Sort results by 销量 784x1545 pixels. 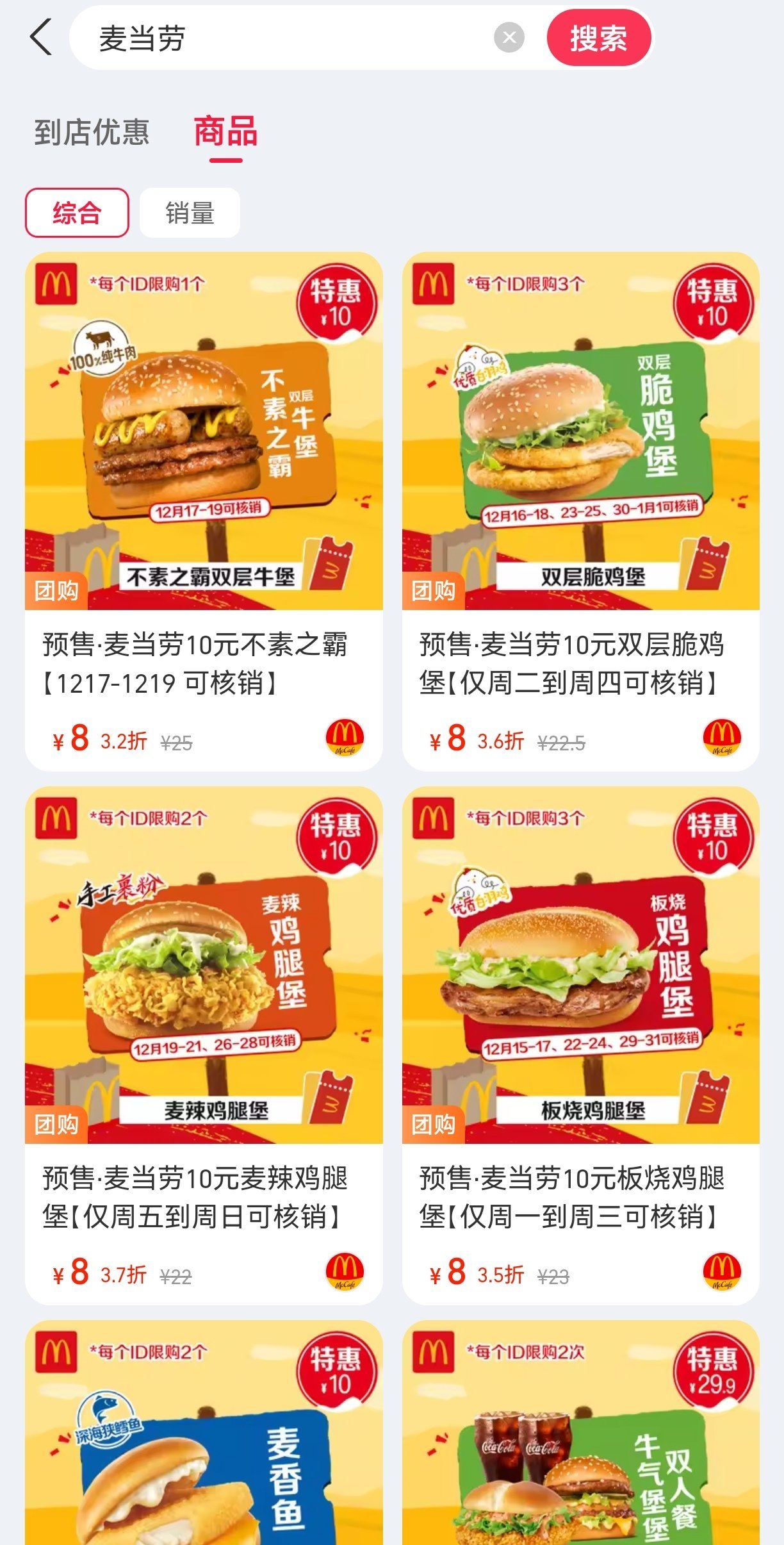pos(190,213)
